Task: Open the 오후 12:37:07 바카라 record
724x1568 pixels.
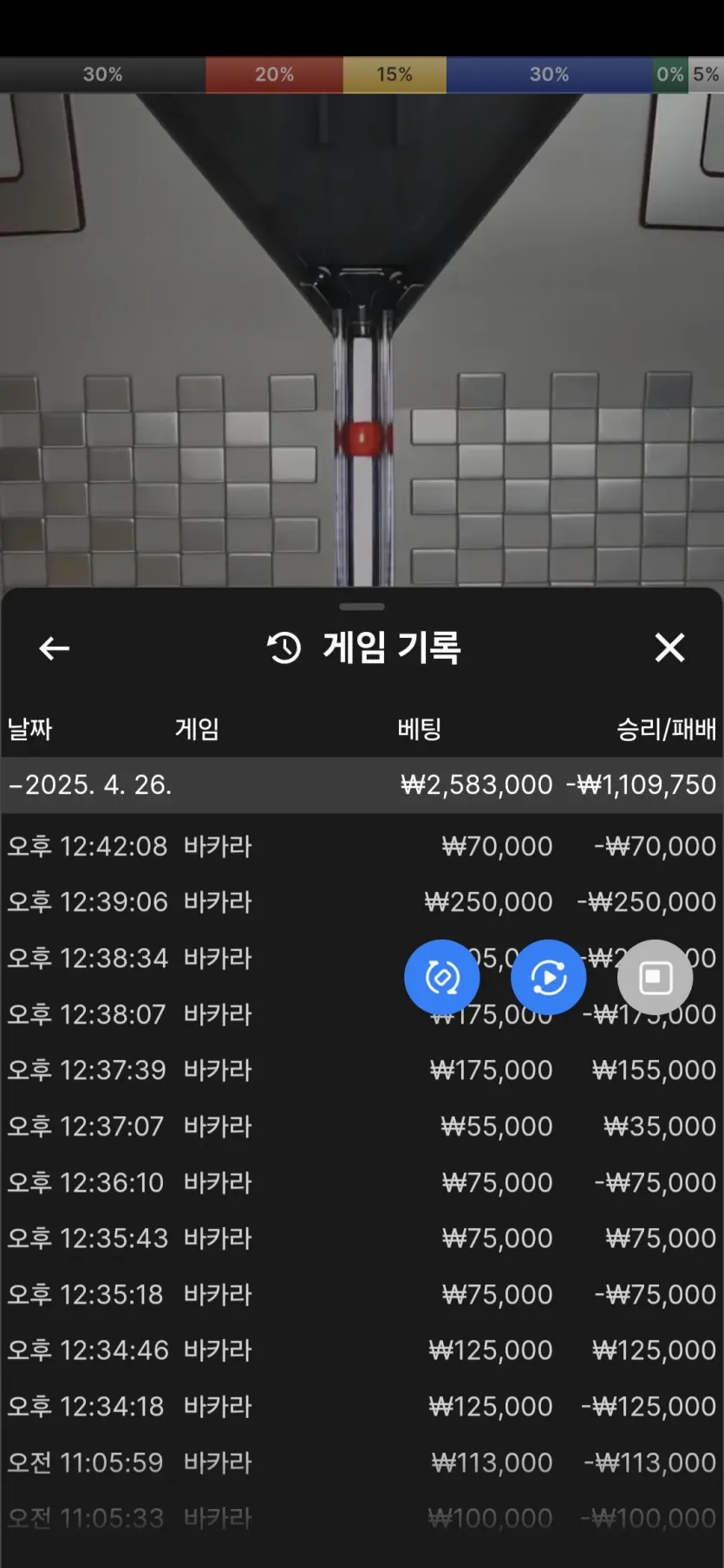Action: (x=362, y=1127)
